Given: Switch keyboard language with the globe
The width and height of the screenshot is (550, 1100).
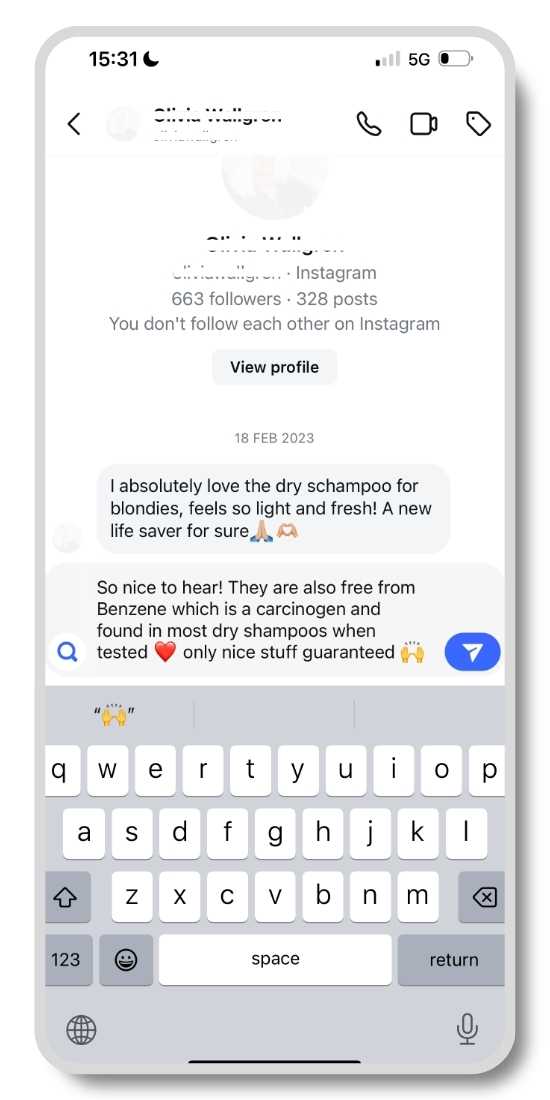Looking at the screenshot, I should (81, 1030).
